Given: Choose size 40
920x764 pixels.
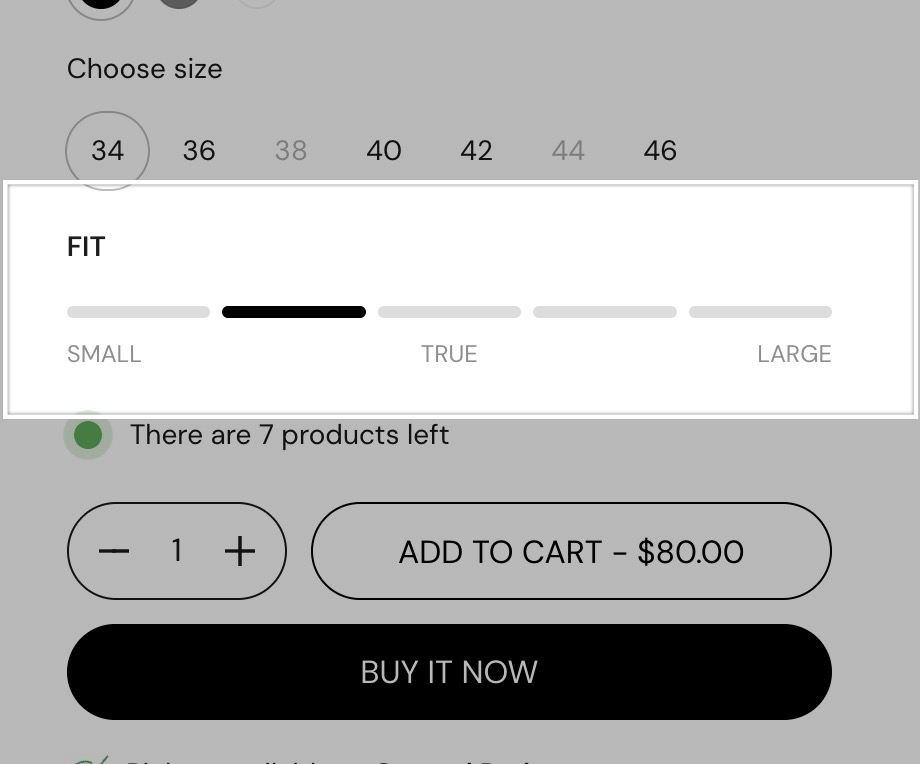Looking at the screenshot, I should click(384, 151).
